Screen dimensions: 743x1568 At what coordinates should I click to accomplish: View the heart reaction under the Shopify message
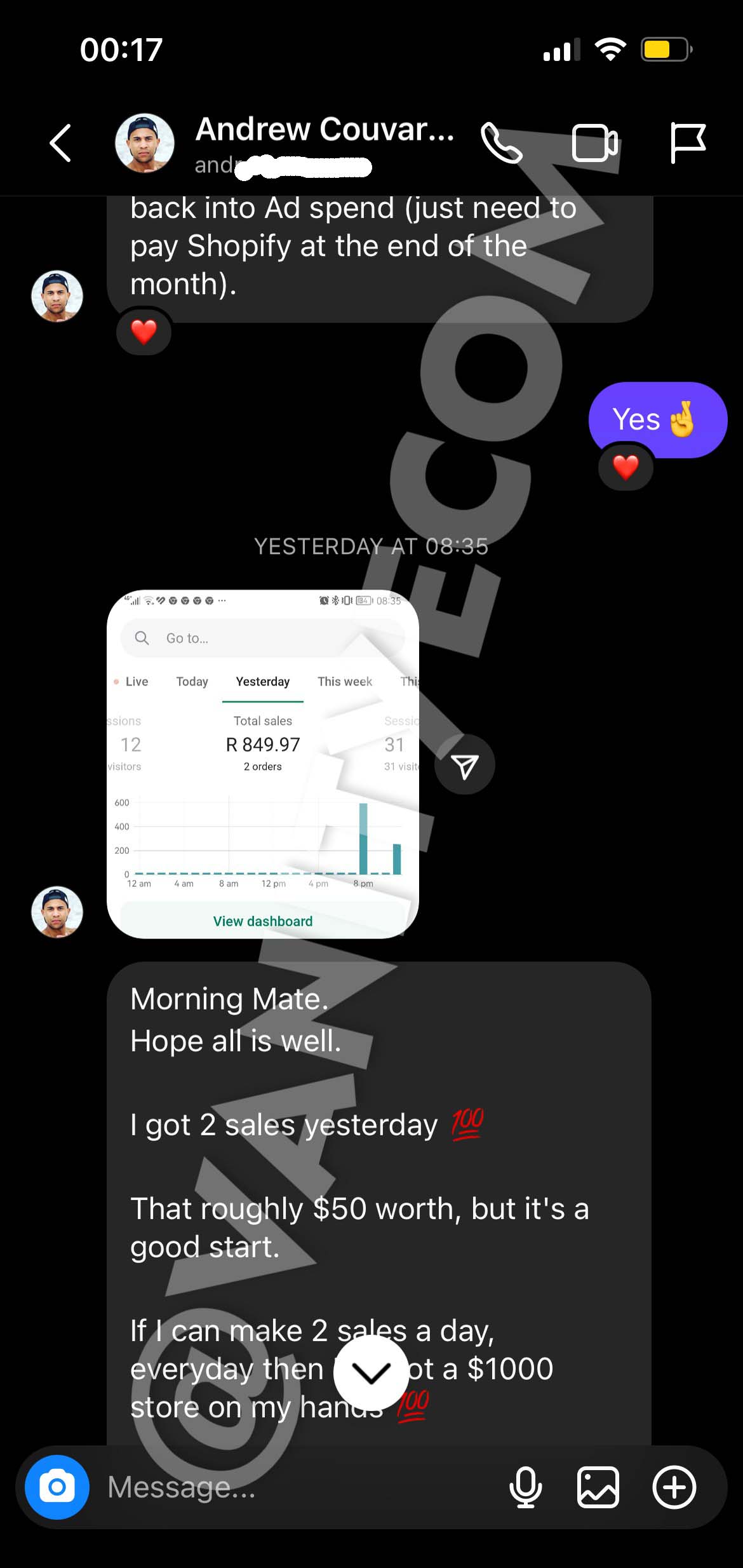point(144,331)
